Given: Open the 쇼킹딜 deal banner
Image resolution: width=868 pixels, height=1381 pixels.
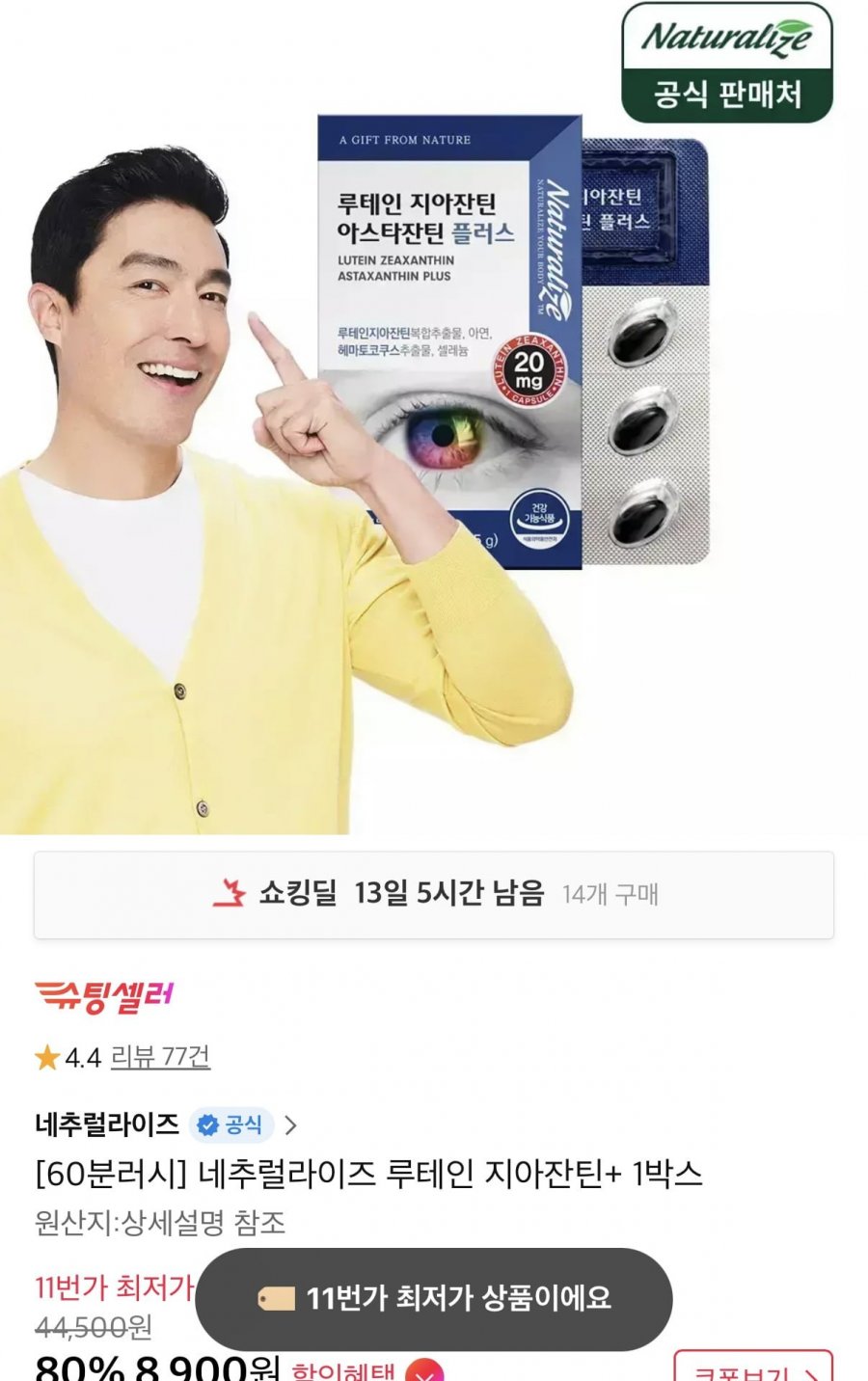Looking at the screenshot, I should [x=434, y=894].
